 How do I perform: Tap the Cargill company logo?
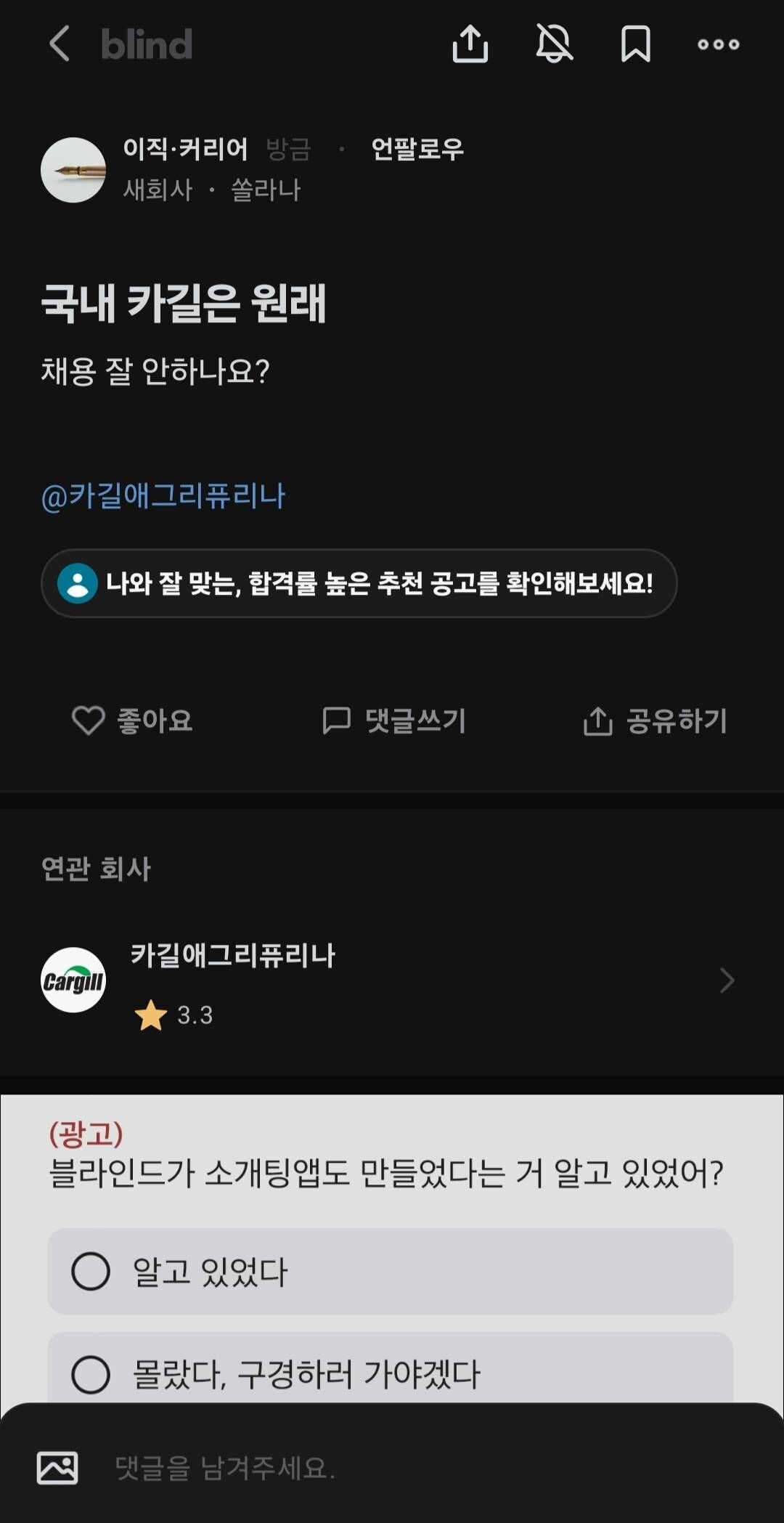click(73, 980)
